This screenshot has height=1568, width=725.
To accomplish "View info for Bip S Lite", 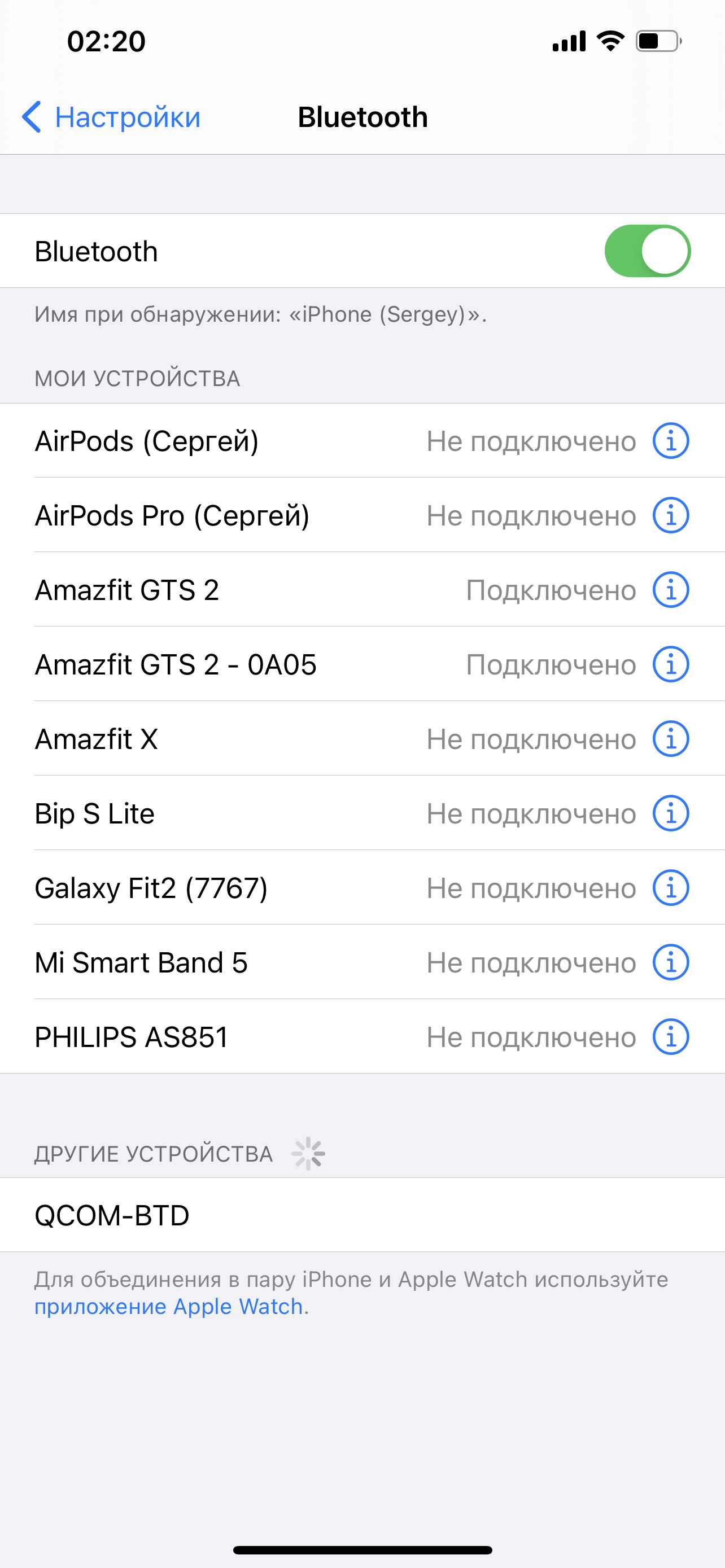I will coord(670,814).
